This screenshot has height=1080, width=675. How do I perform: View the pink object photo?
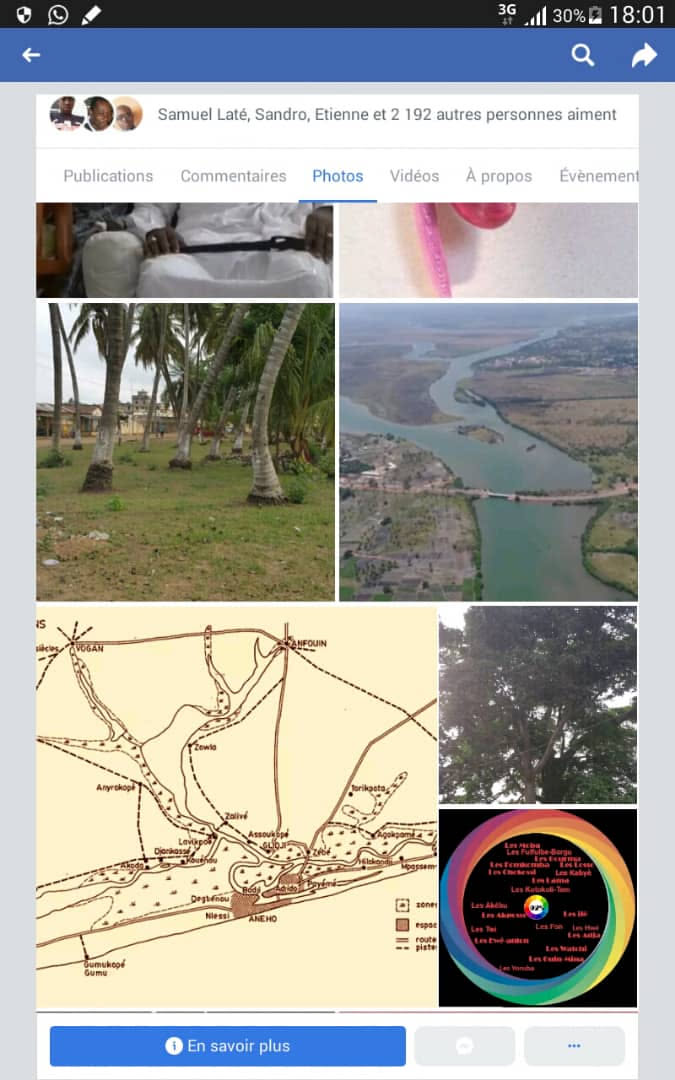click(488, 250)
